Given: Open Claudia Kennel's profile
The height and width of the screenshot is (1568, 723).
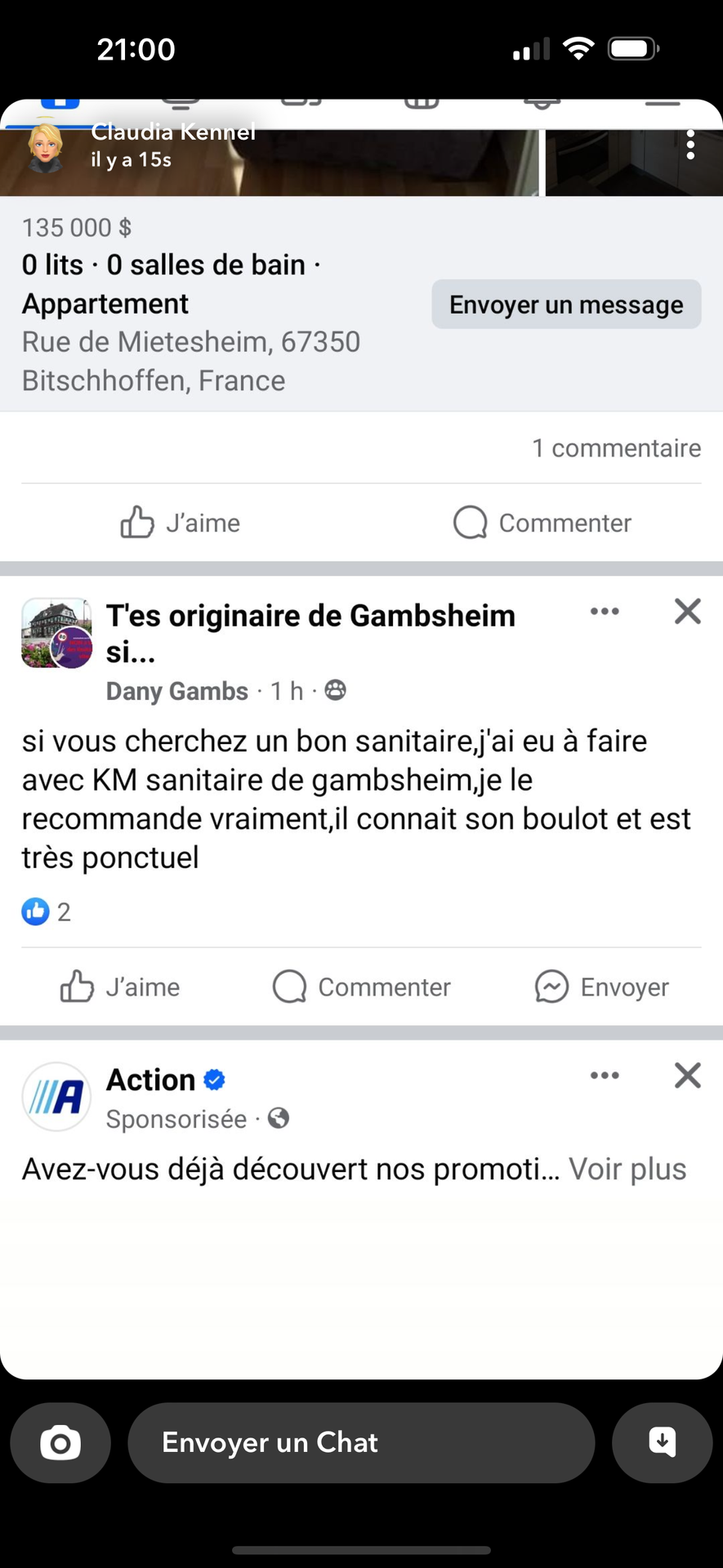Looking at the screenshot, I should tap(172, 132).
